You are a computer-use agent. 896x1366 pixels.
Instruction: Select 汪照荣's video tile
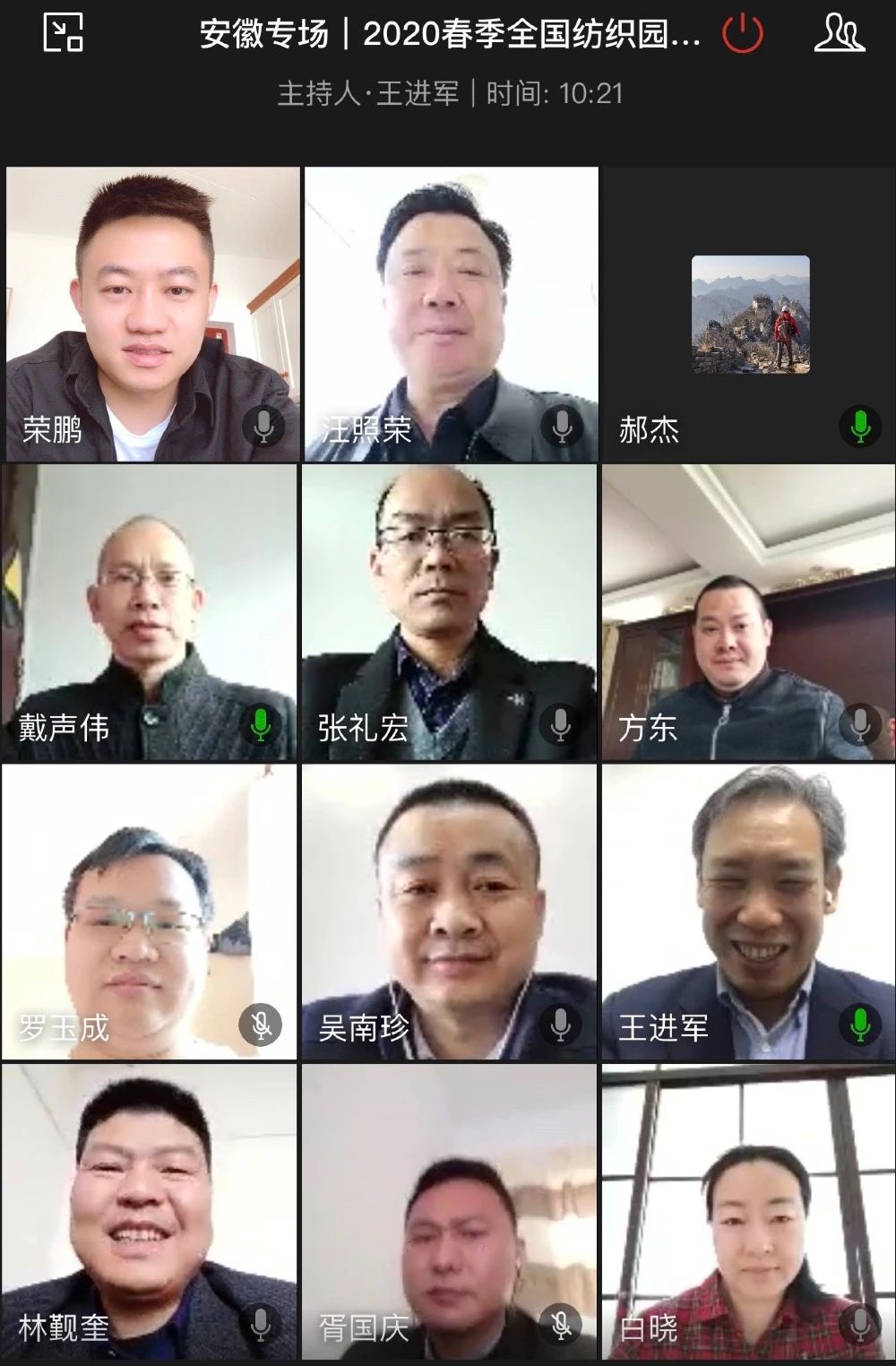[x=451, y=314]
